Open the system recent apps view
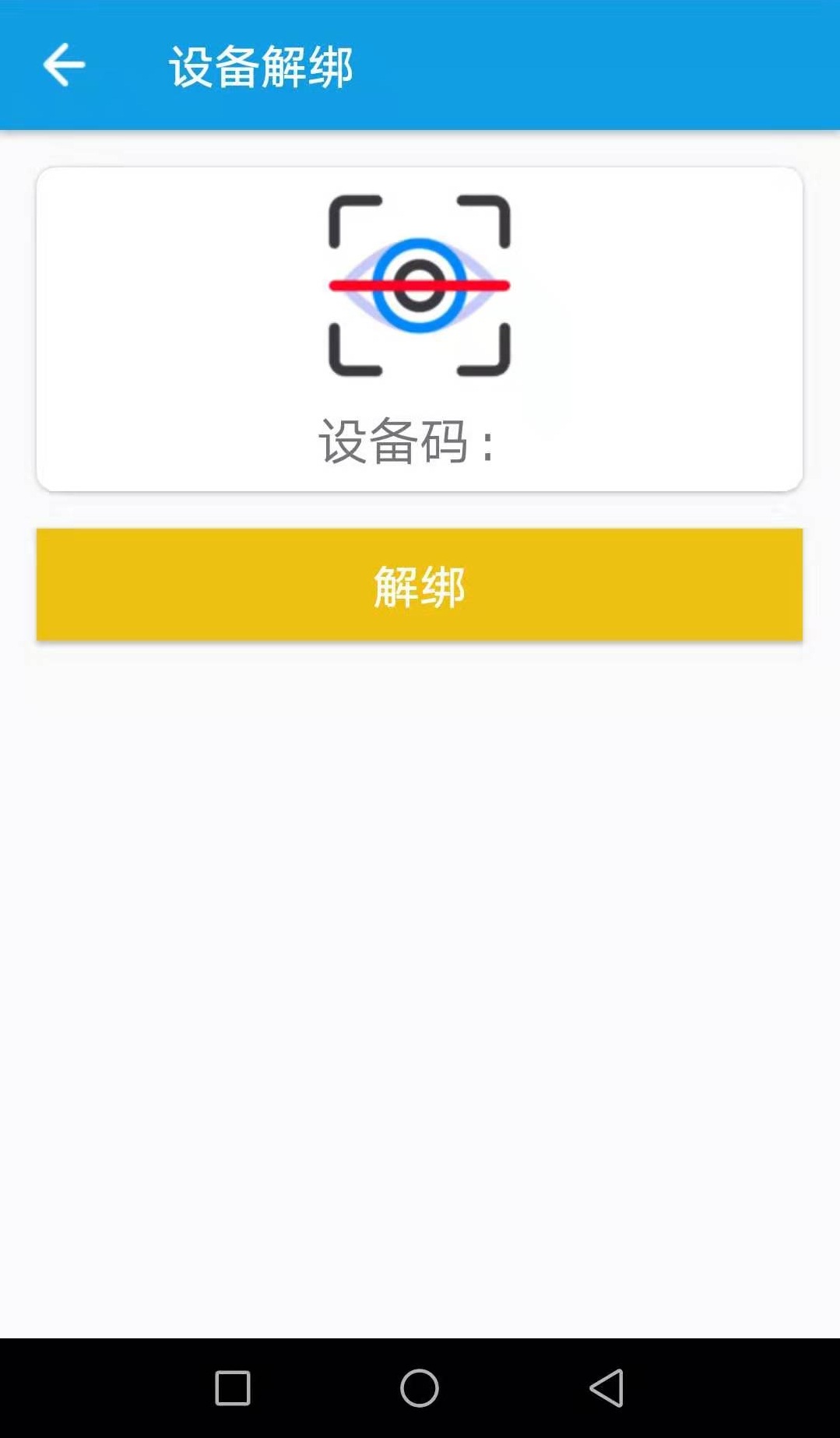 [x=232, y=1387]
